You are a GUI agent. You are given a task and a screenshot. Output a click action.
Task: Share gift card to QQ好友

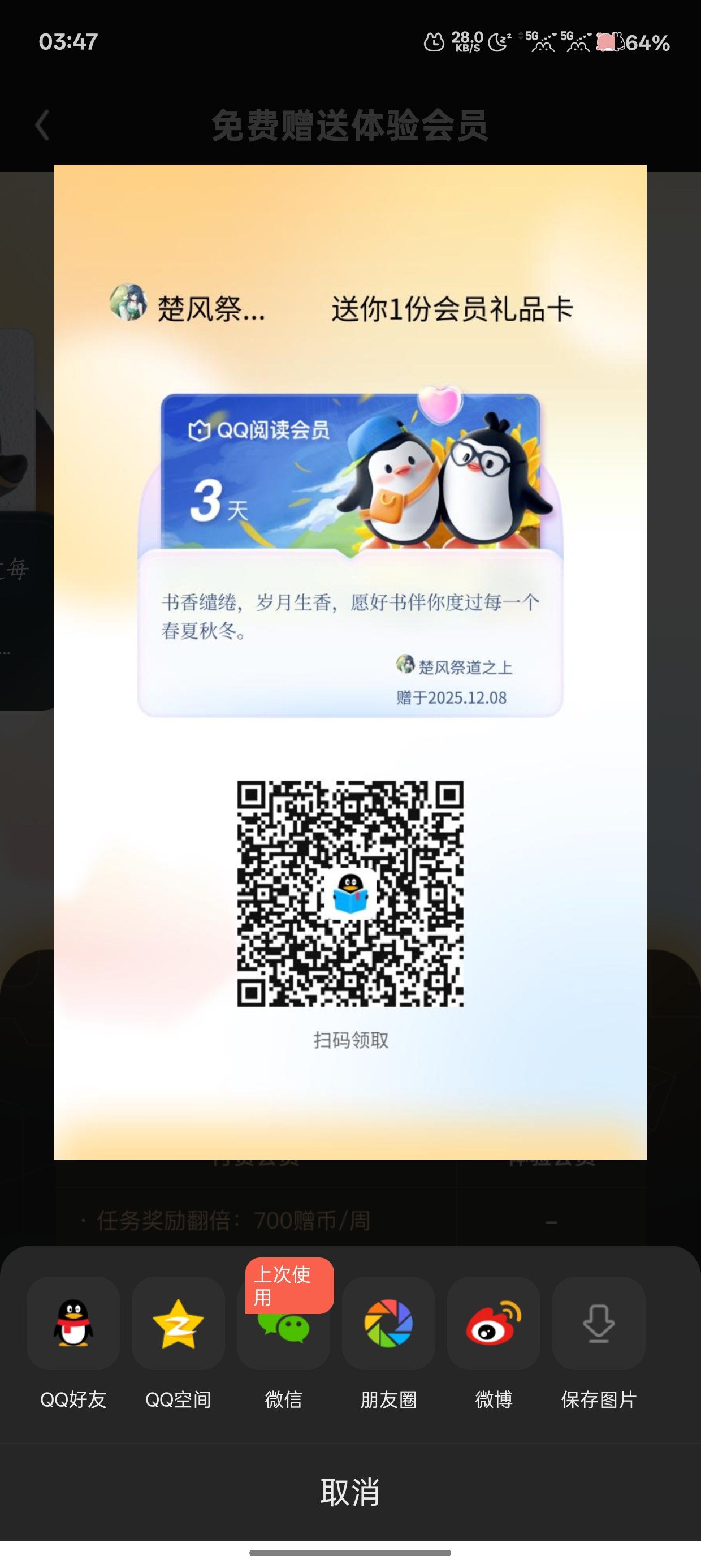tap(73, 1323)
